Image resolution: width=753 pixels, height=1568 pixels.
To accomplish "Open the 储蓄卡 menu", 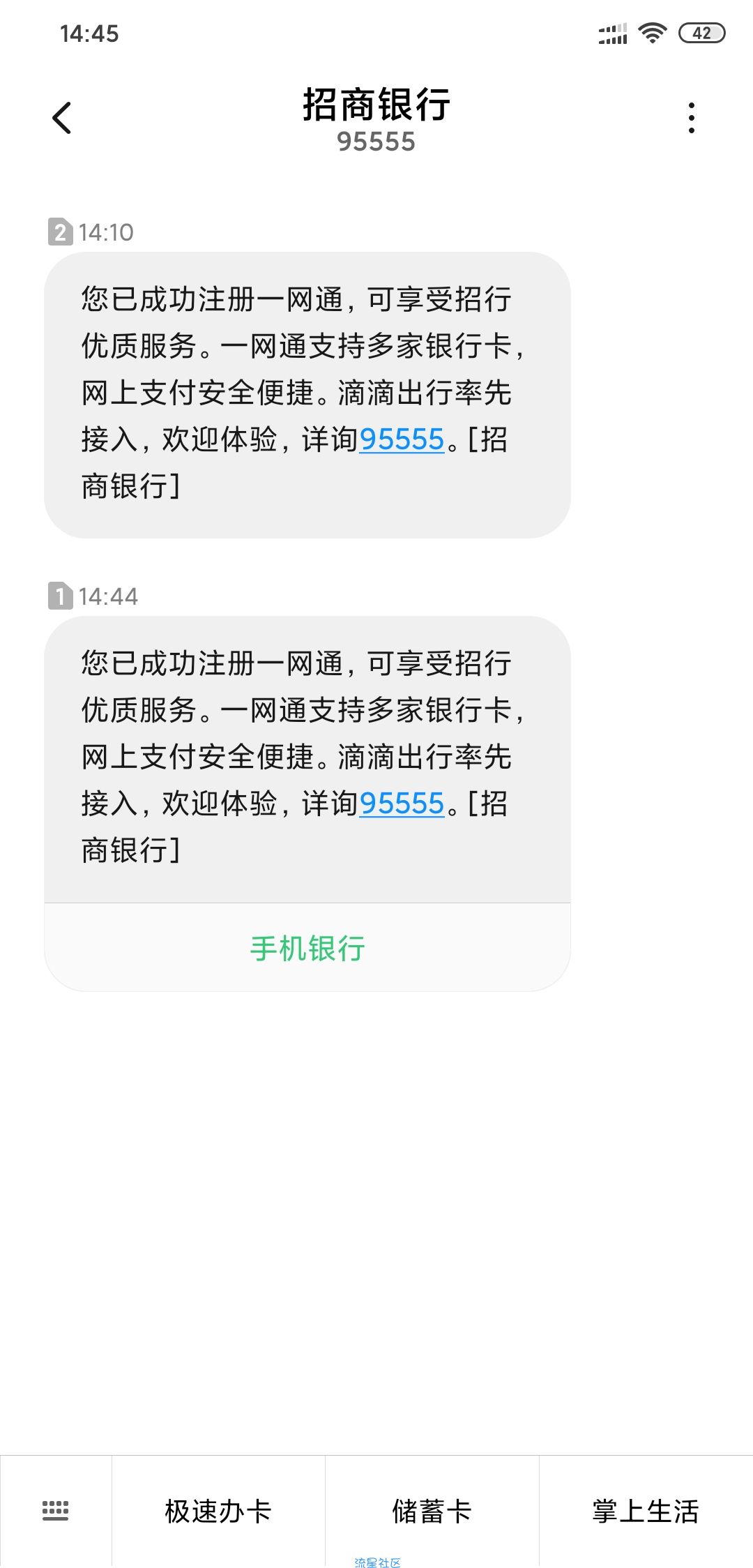I will tap(432, 1511).
